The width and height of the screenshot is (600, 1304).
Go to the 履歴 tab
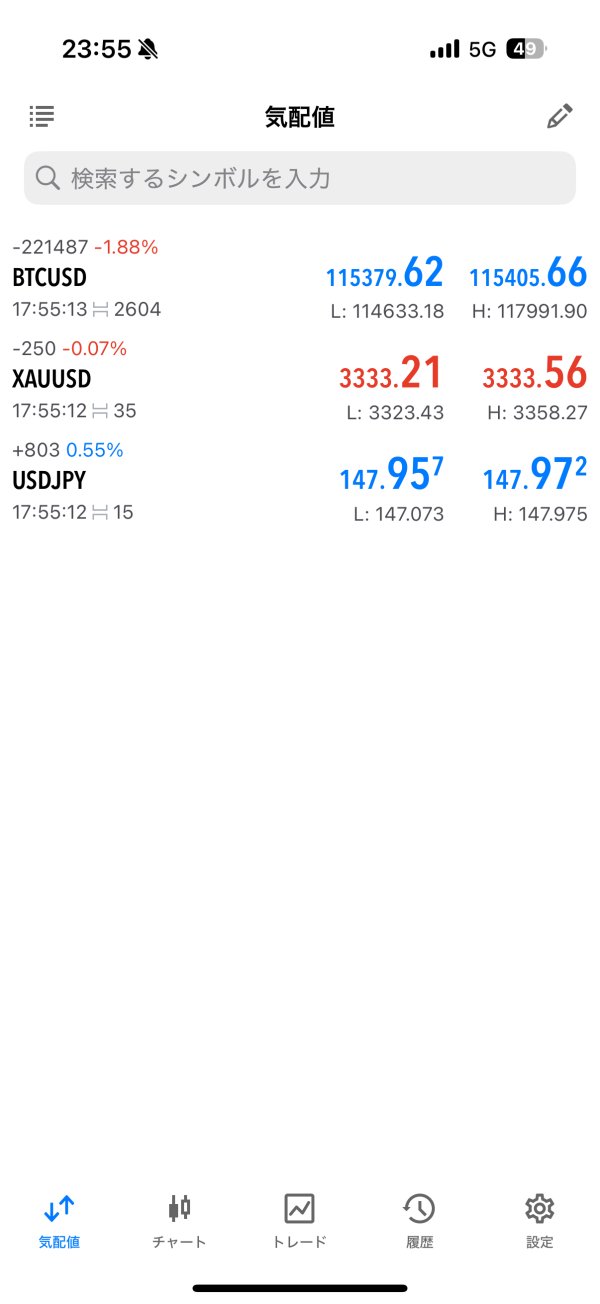tap(419, 1221)
